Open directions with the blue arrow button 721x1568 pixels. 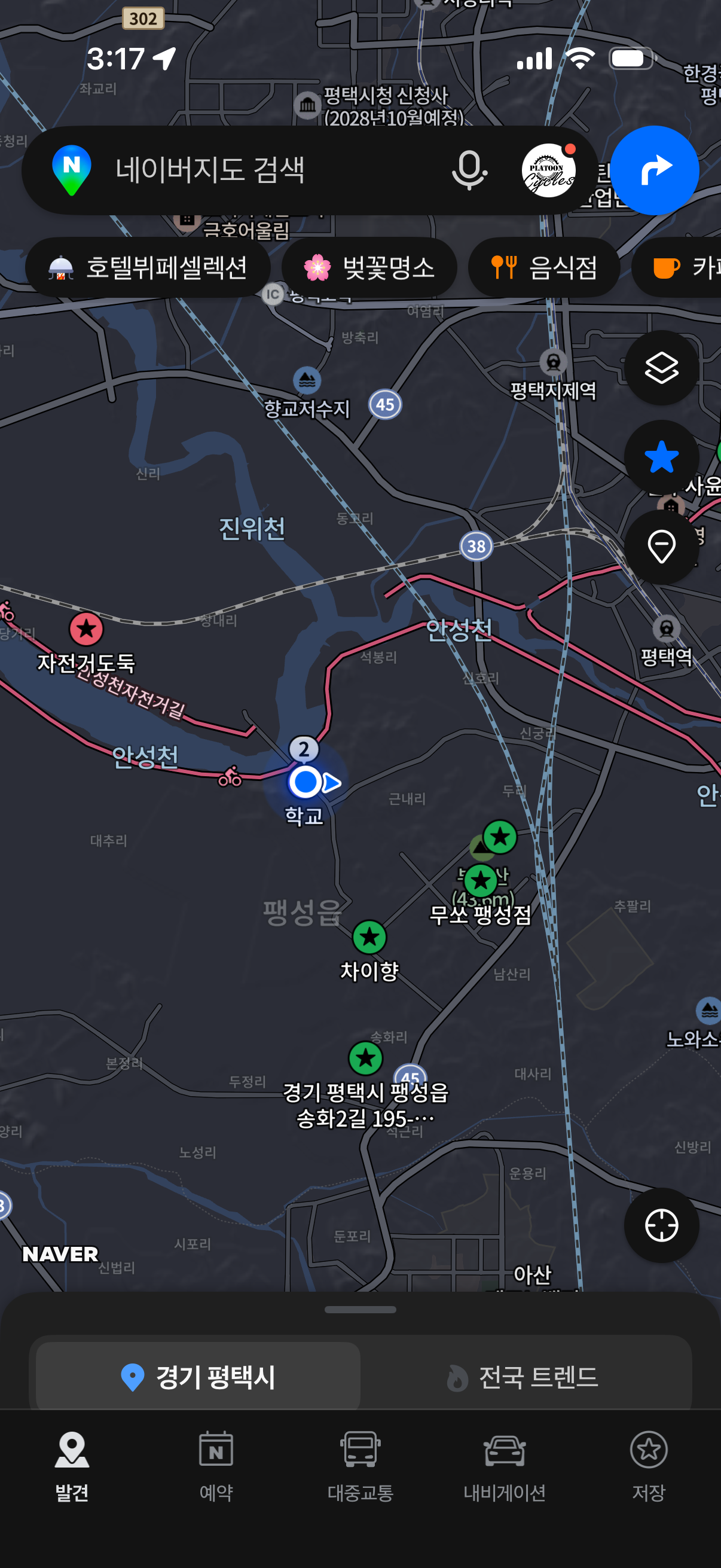(654, 170)
